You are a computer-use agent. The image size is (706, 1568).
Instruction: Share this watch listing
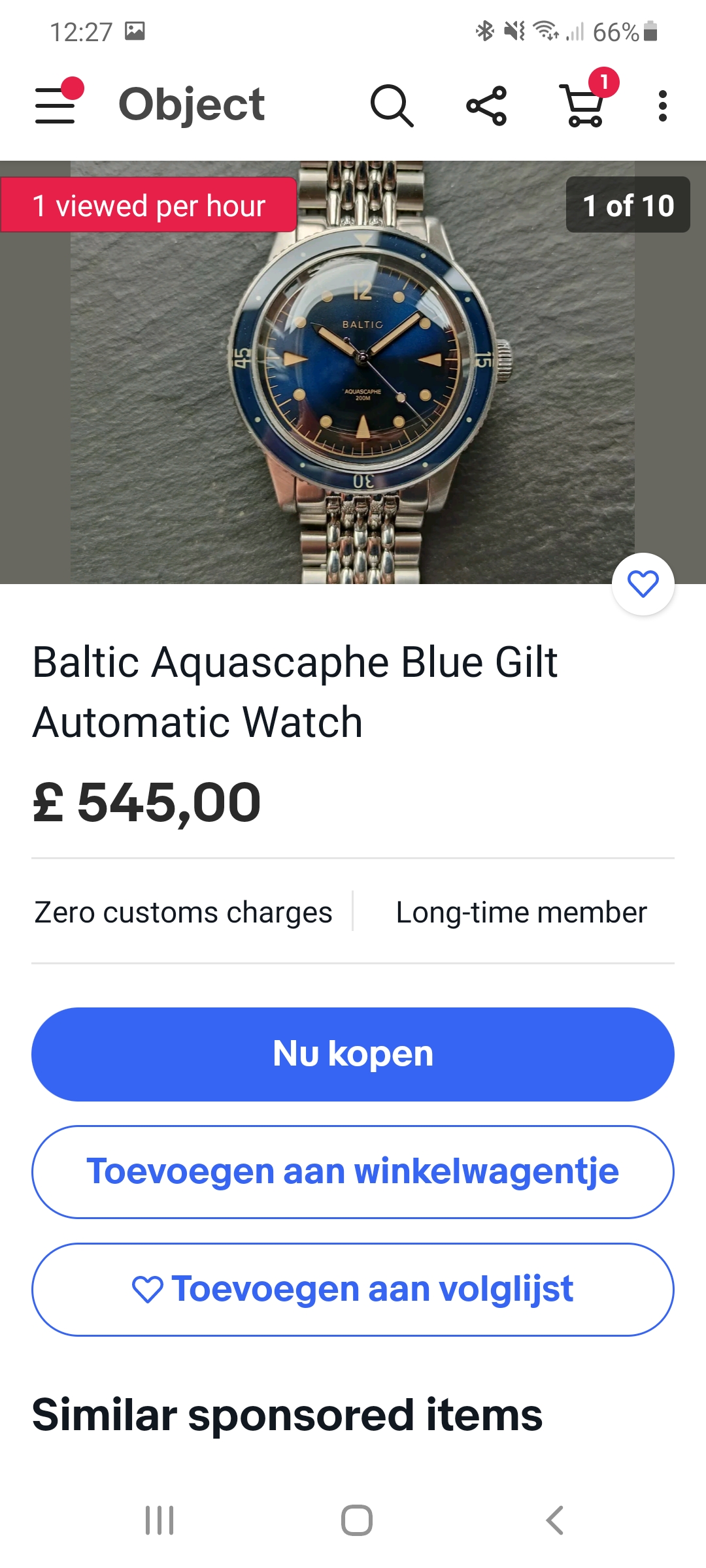coord(486,105)
